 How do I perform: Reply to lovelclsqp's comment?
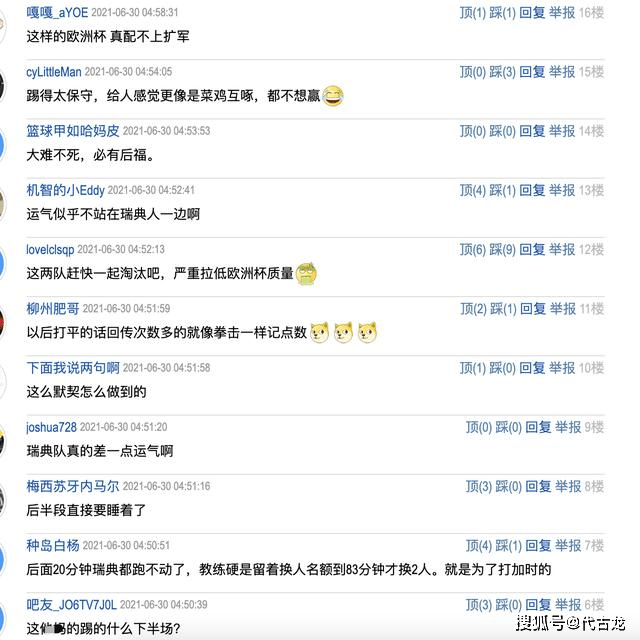pos(532,249)
